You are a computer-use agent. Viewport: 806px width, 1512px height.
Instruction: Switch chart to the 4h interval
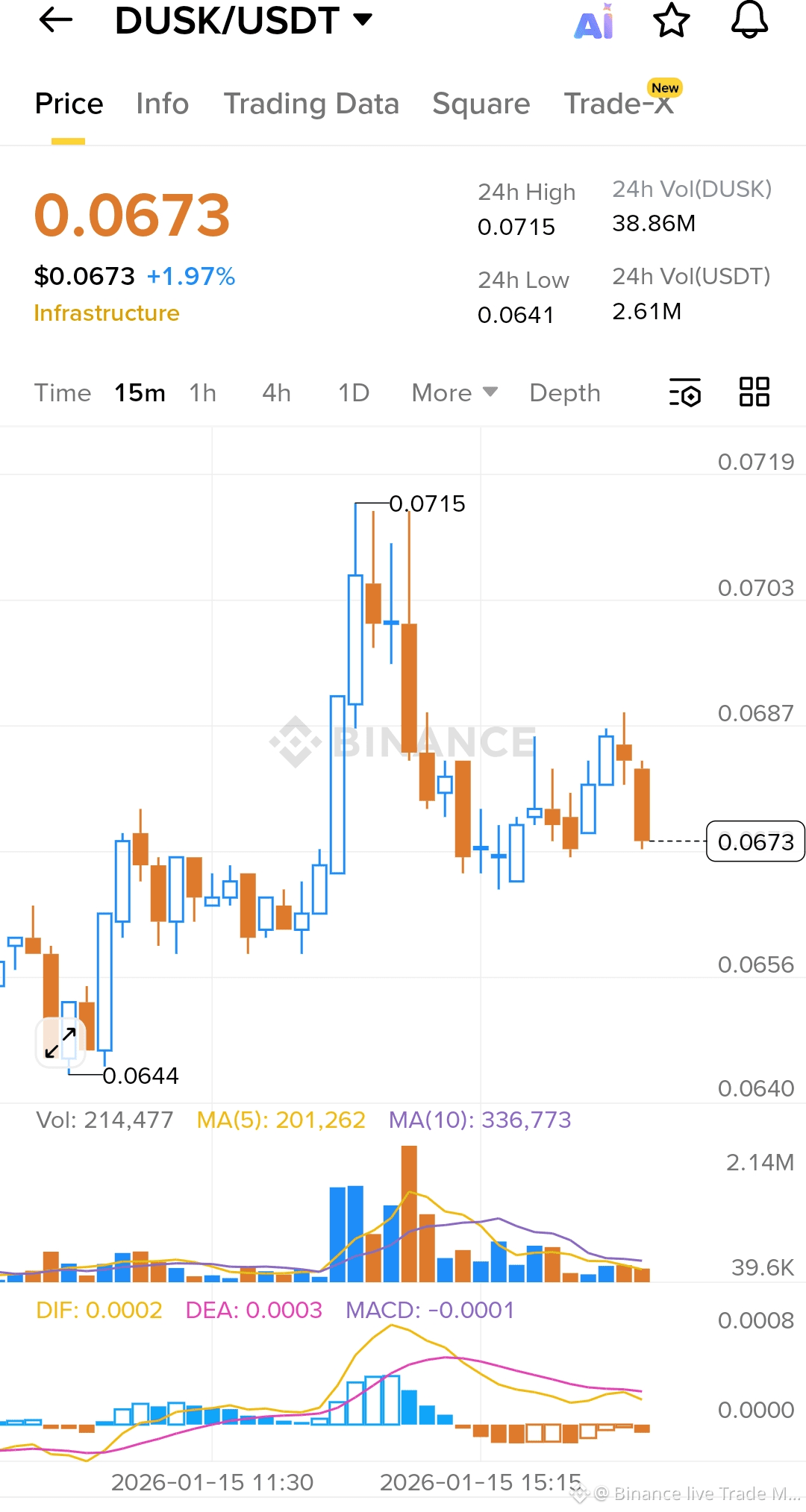point(276,393)
